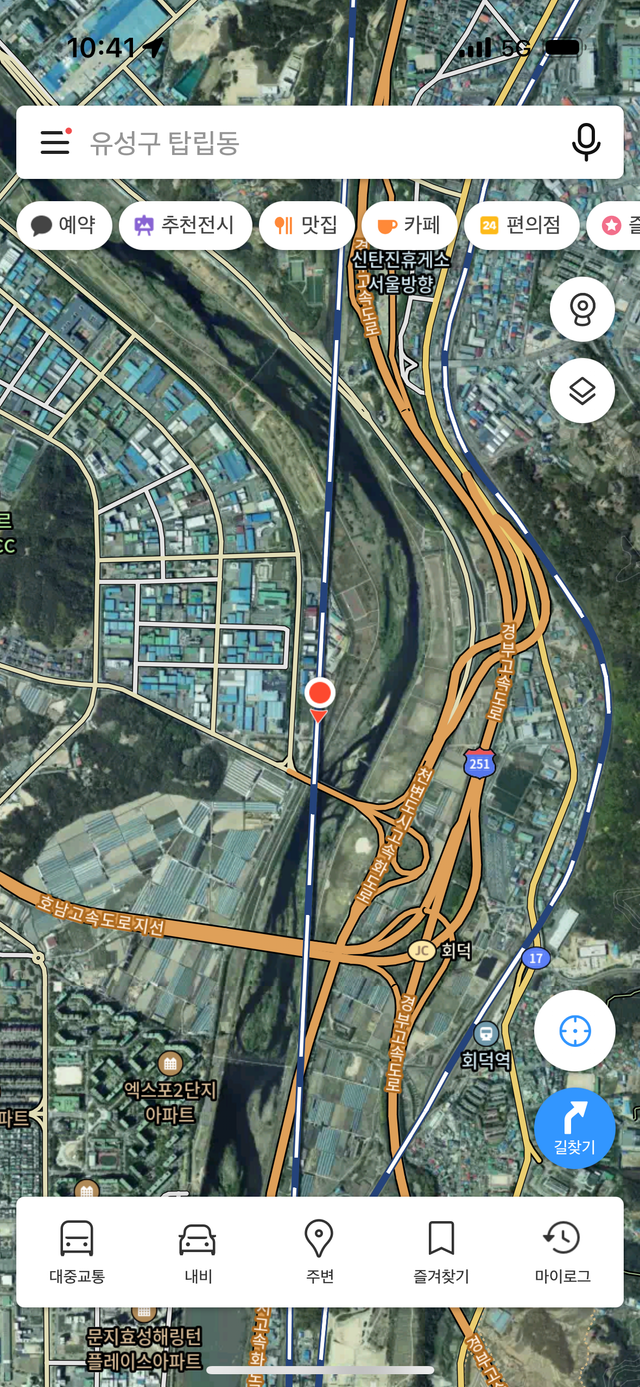Open the 즐겨찾기 tab
The height and width of the screenshot is (1387, 640).
[x=441, y=1251]
